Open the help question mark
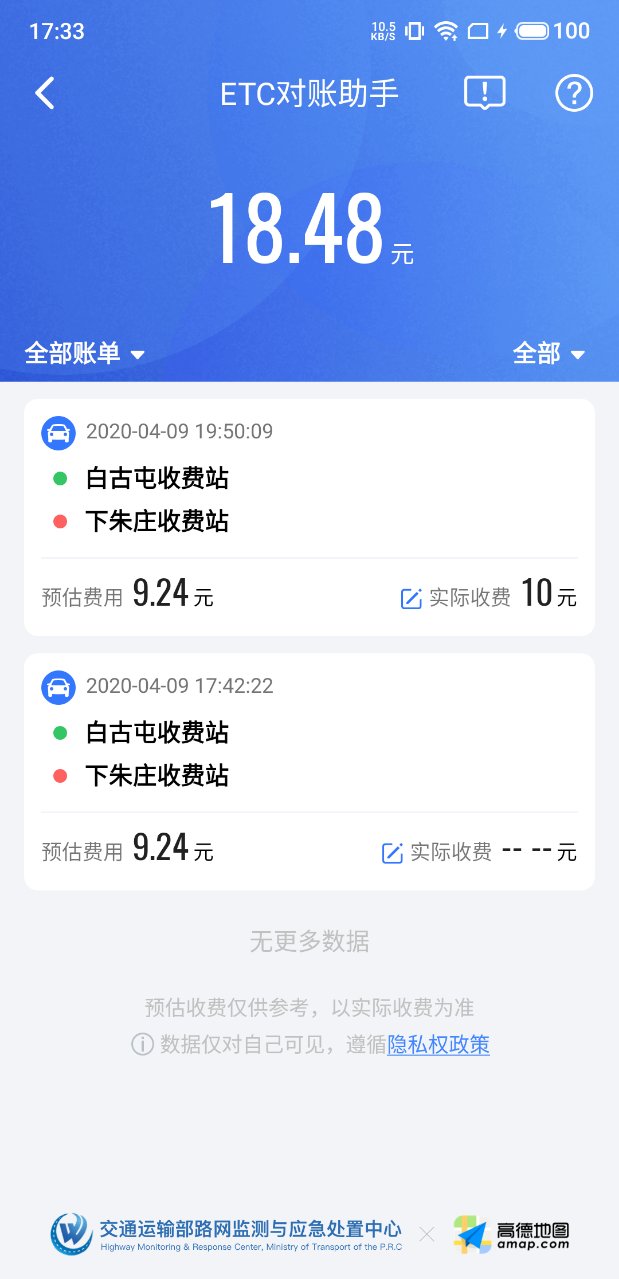The image size is (619, 1279). click(x=574, y=93)
